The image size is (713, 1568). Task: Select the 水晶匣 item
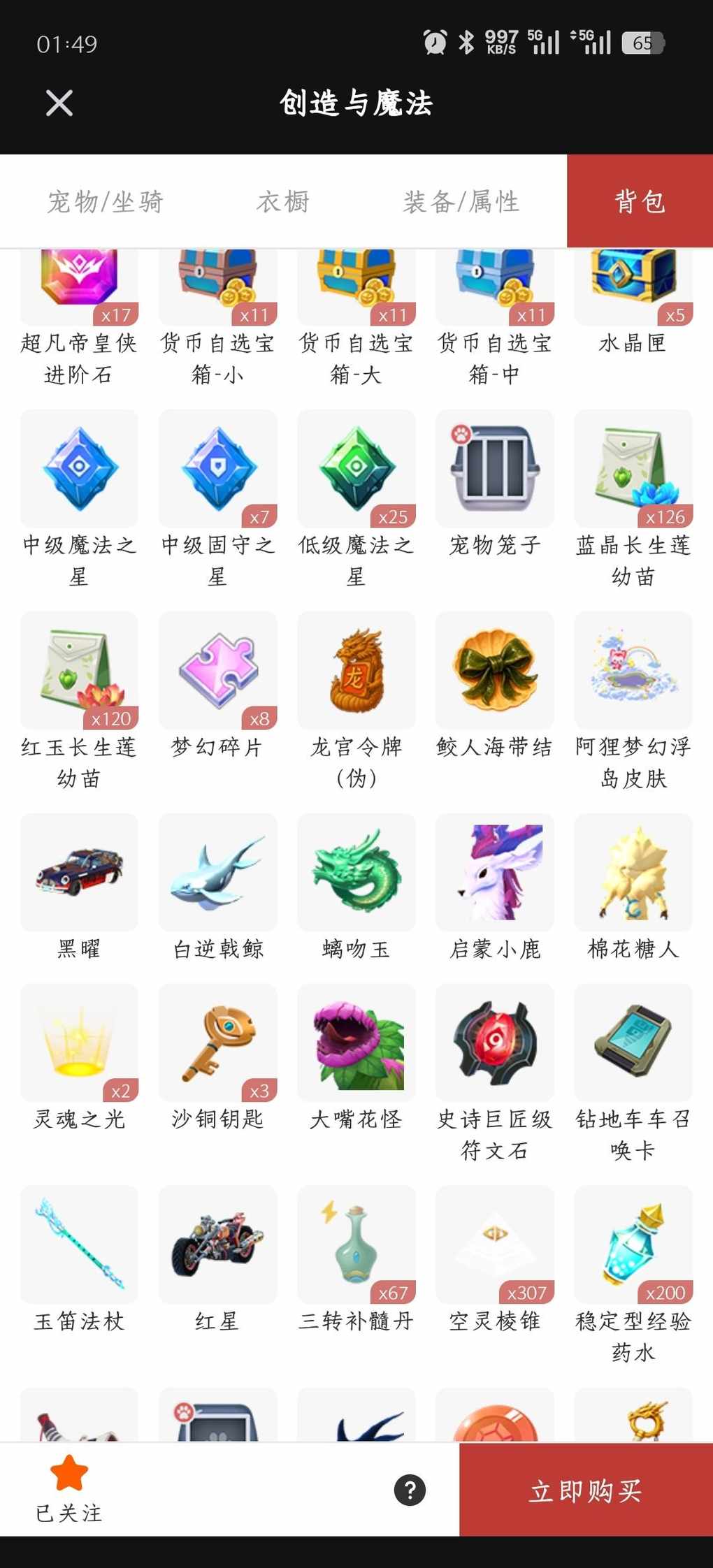[633, 286]
